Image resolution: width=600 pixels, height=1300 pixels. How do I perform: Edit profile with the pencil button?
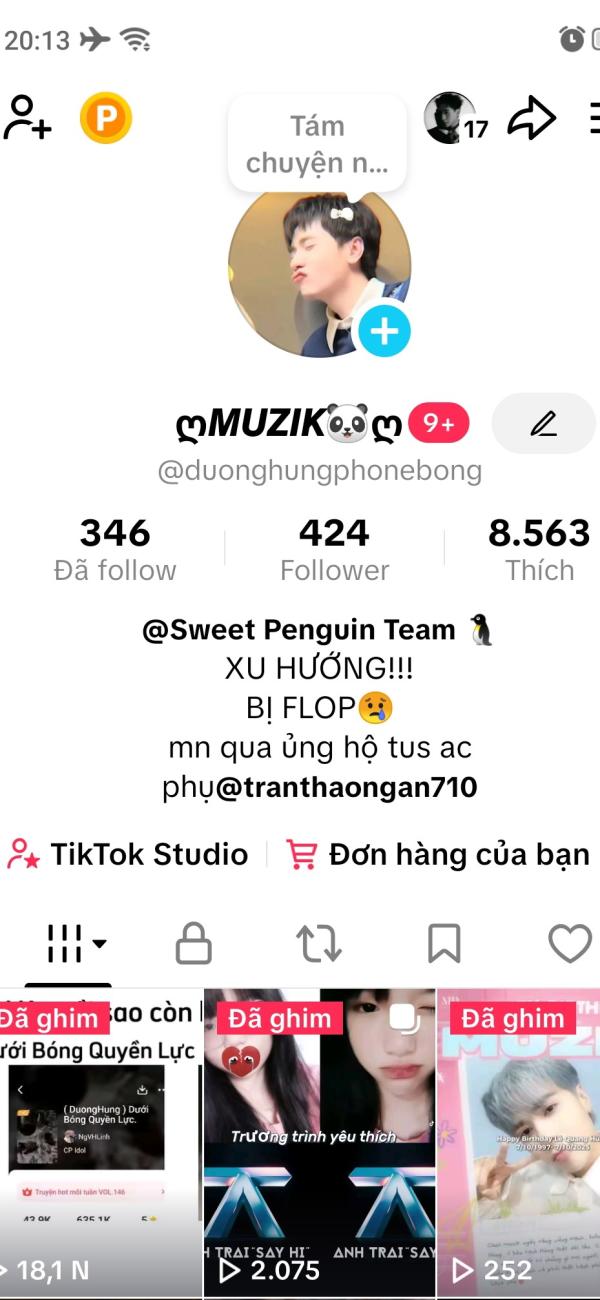click(543, 424)
